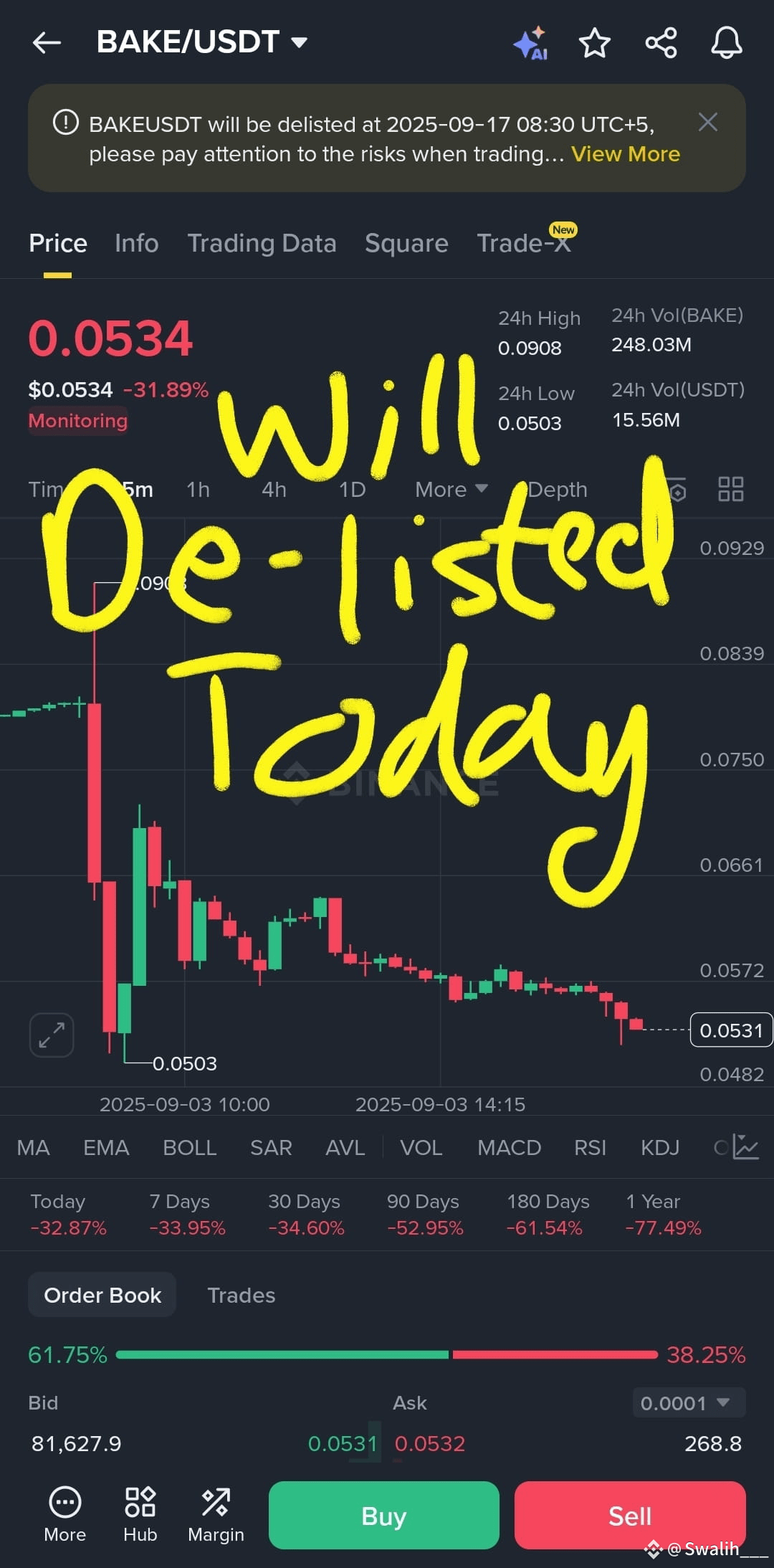Open the Hub section in the bottom bar
The width and height of the screenshot is (774, 1568).
tap(140, 1515)
